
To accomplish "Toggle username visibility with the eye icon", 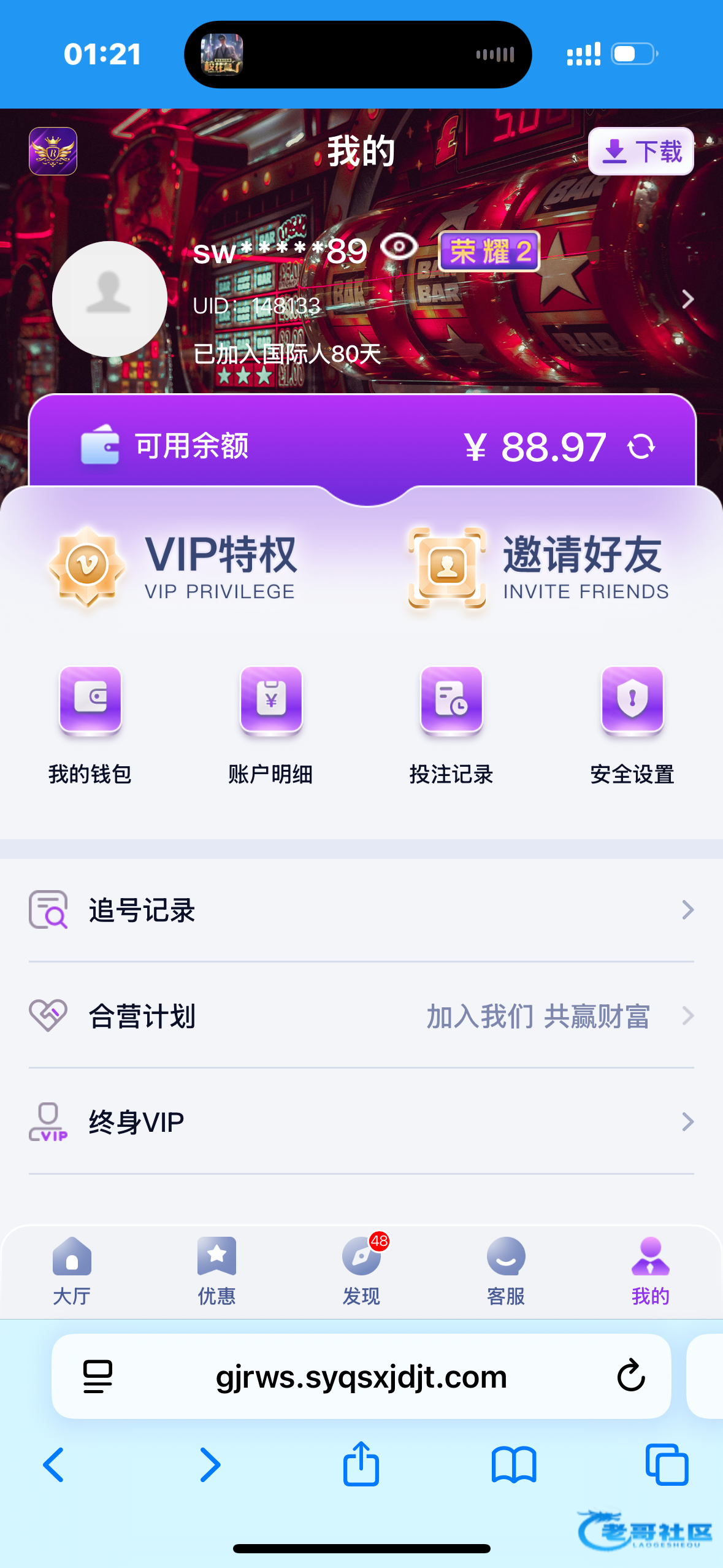I will [x=399, y=247].
